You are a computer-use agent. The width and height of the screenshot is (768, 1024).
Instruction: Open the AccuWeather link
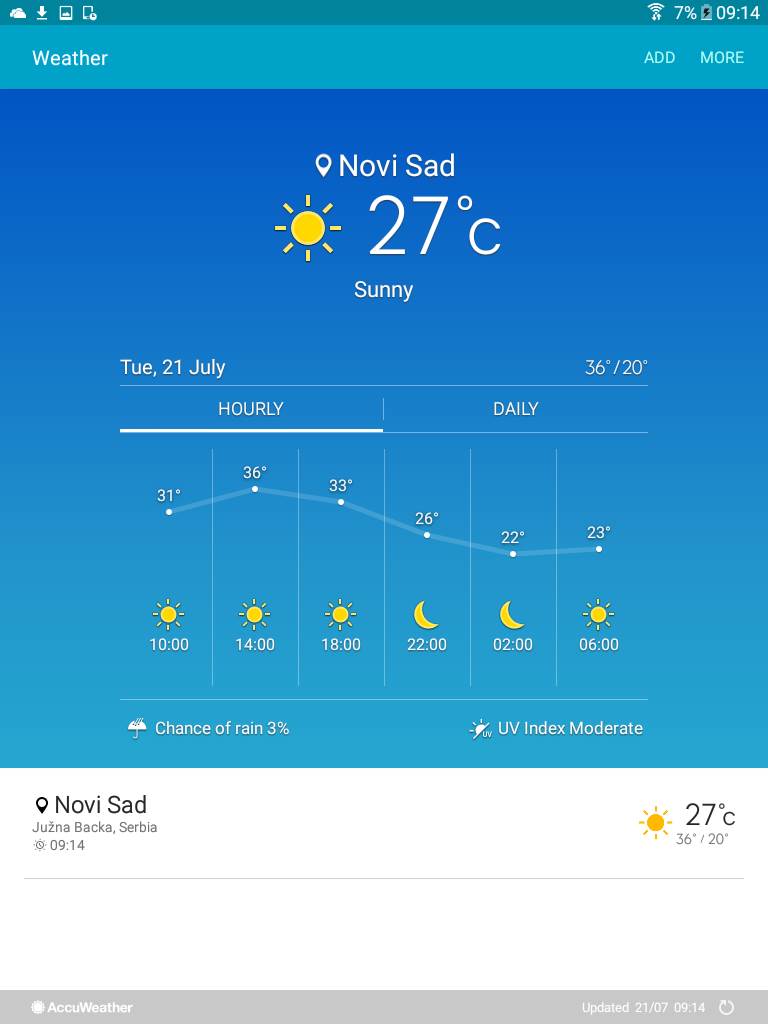pos(82,1007)
